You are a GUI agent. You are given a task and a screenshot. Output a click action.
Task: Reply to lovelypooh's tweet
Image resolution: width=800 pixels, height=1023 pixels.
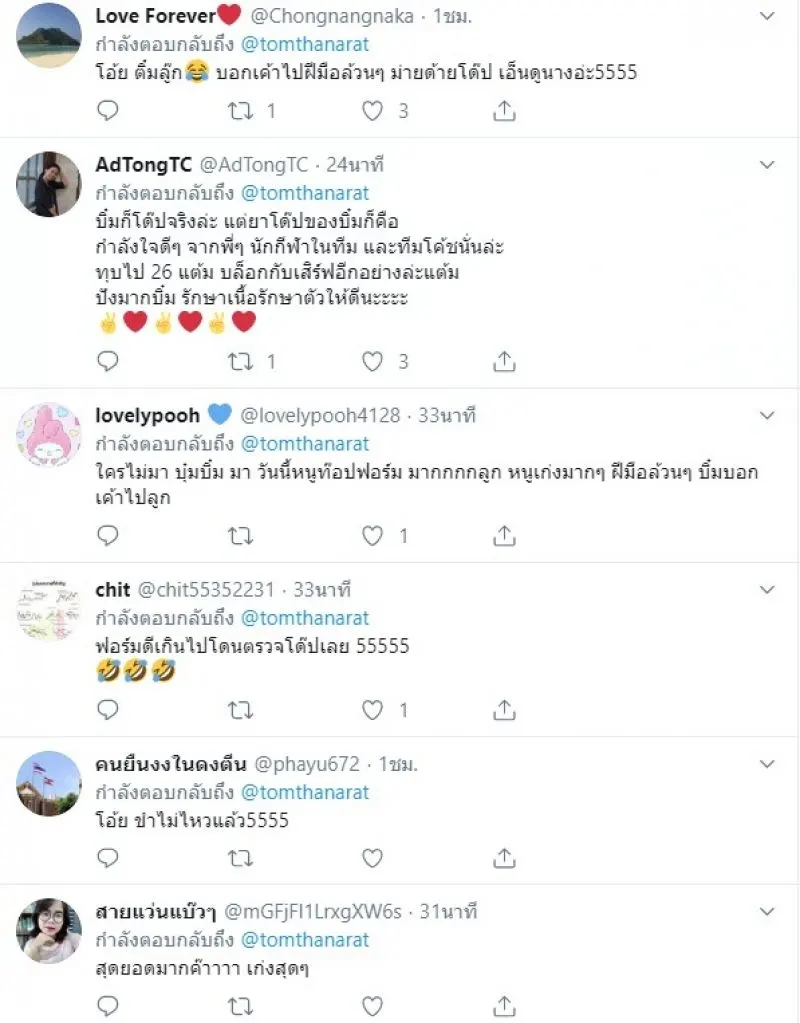[x=108, y=536]
